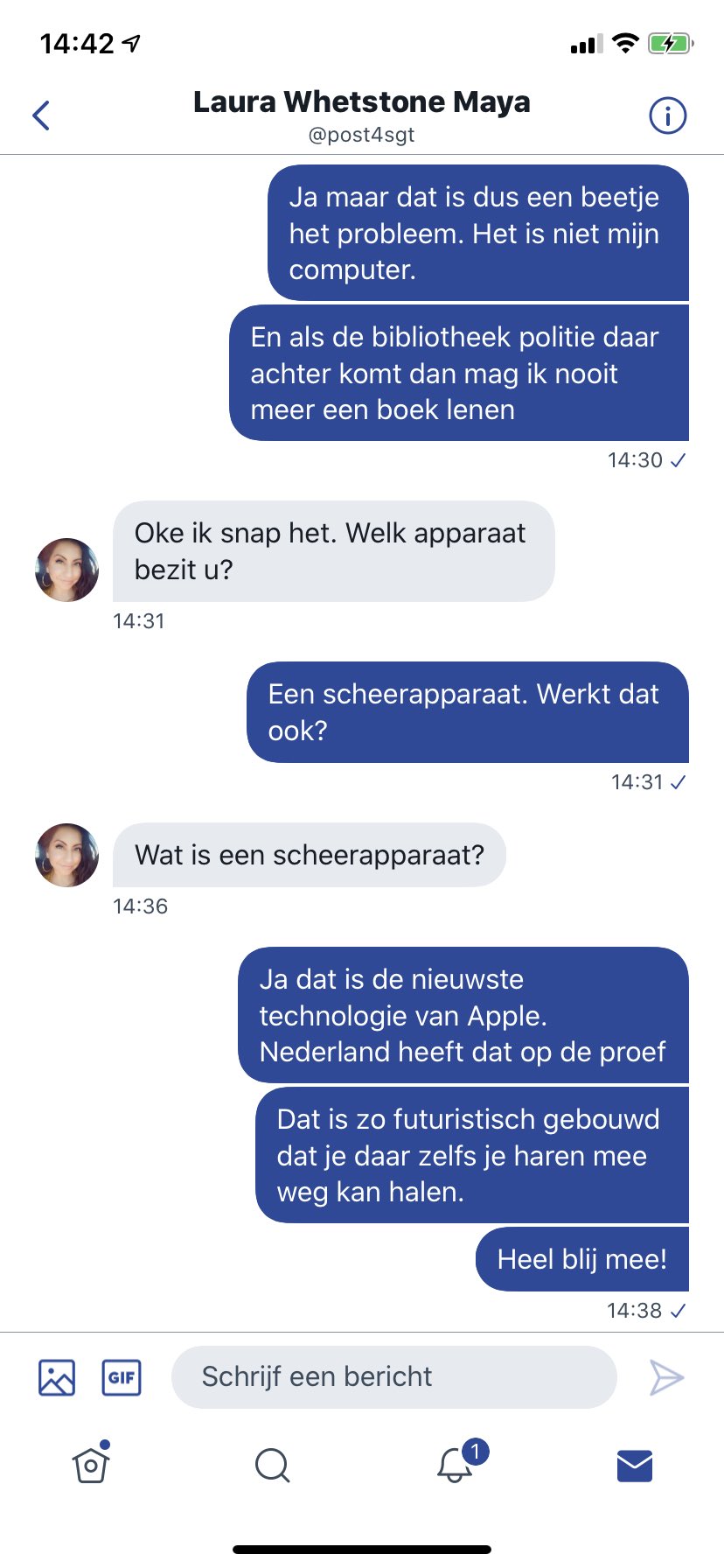Open Laura's avatar beside 'Wat is een scheerapparaat?'
This screenshot has height=1568, width=724.
(x=66, y=855)
